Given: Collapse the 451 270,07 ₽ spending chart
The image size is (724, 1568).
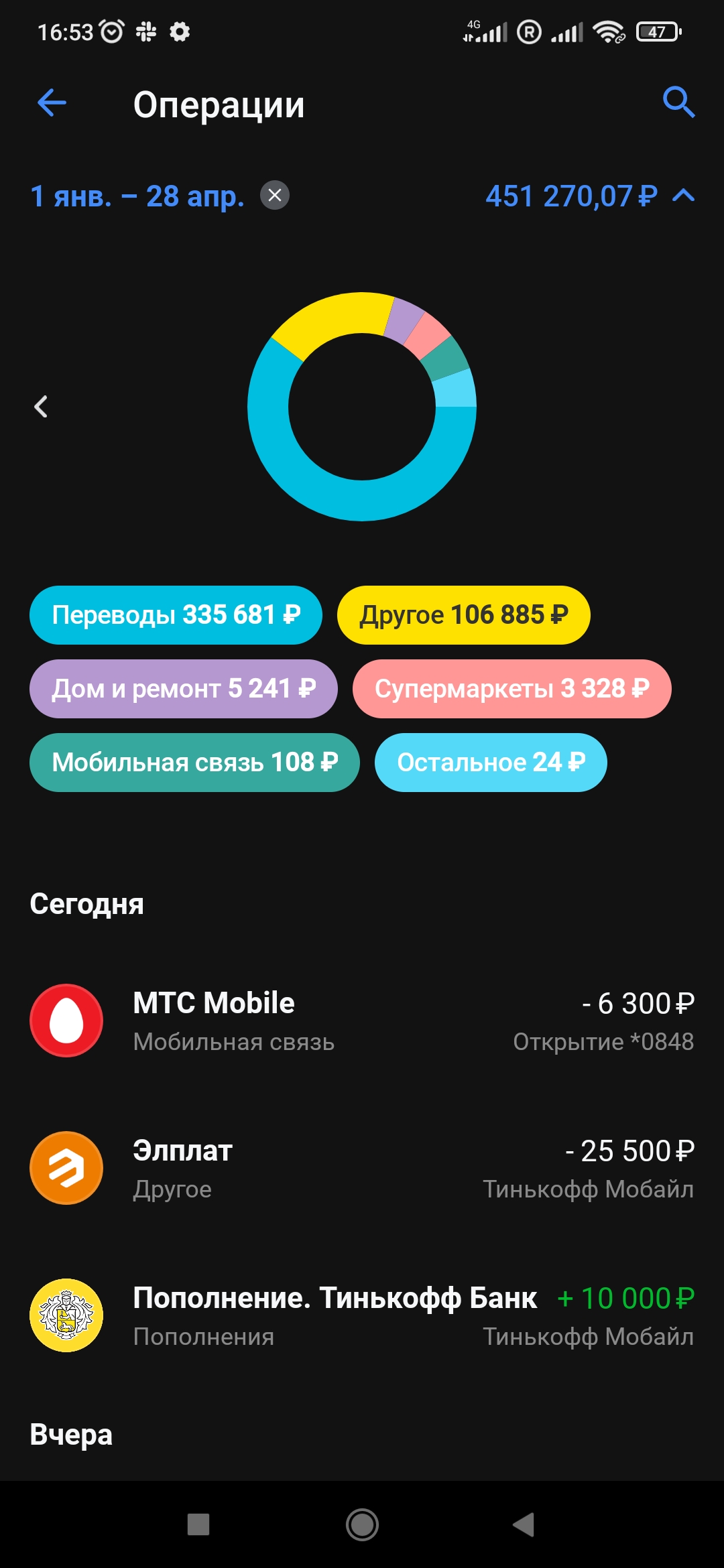Looking at the screenshot, I should (683, 196).
